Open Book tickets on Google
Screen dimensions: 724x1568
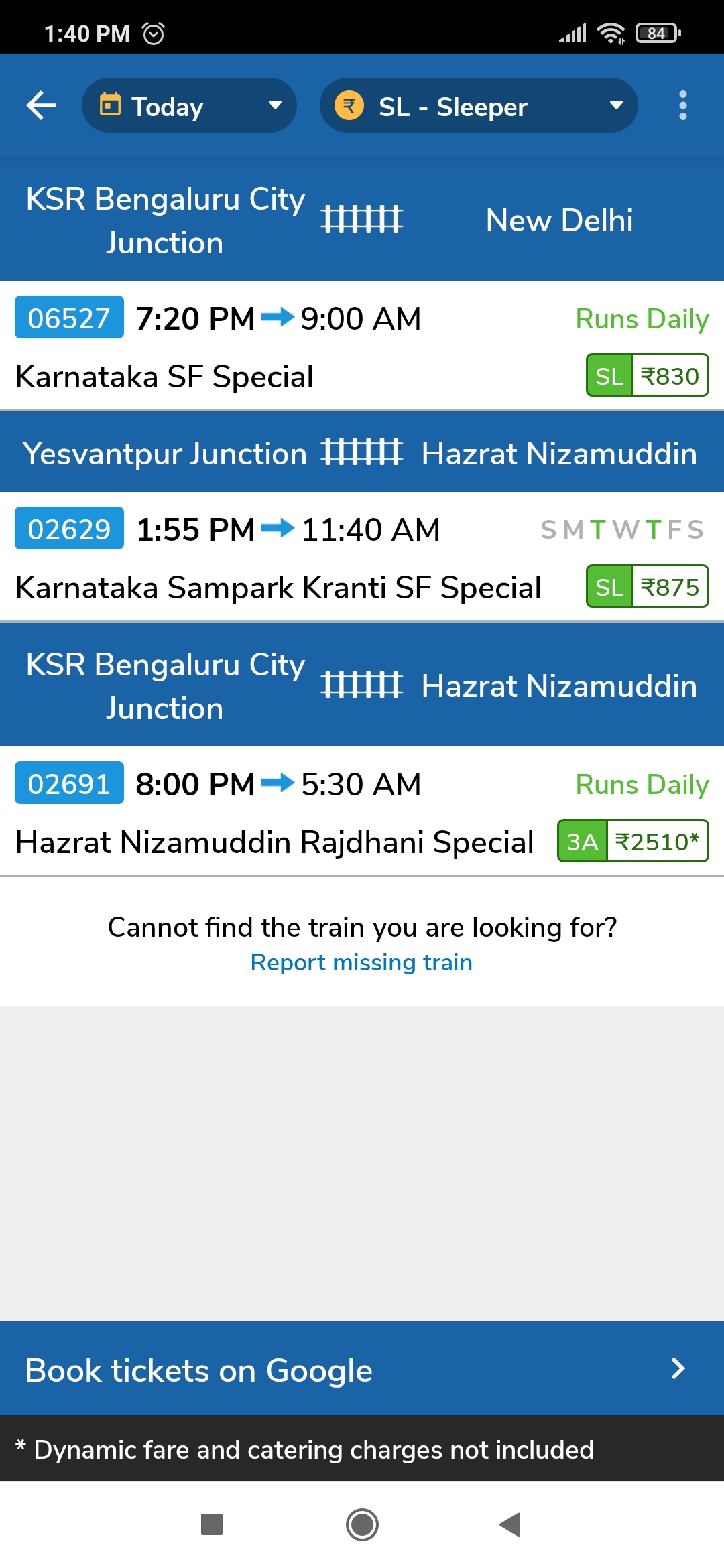pos(362,1368)
